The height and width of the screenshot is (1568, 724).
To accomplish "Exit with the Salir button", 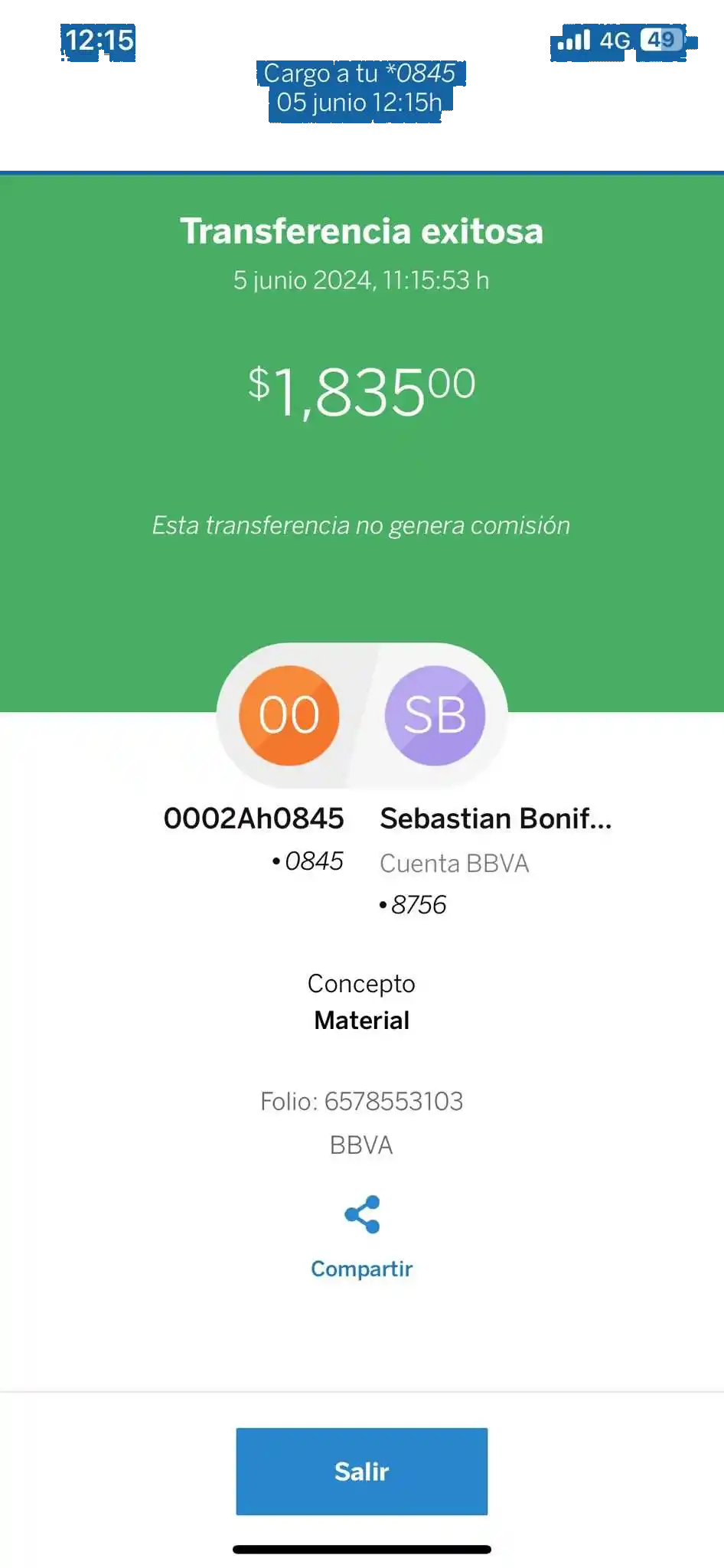I will (361, 1471).
